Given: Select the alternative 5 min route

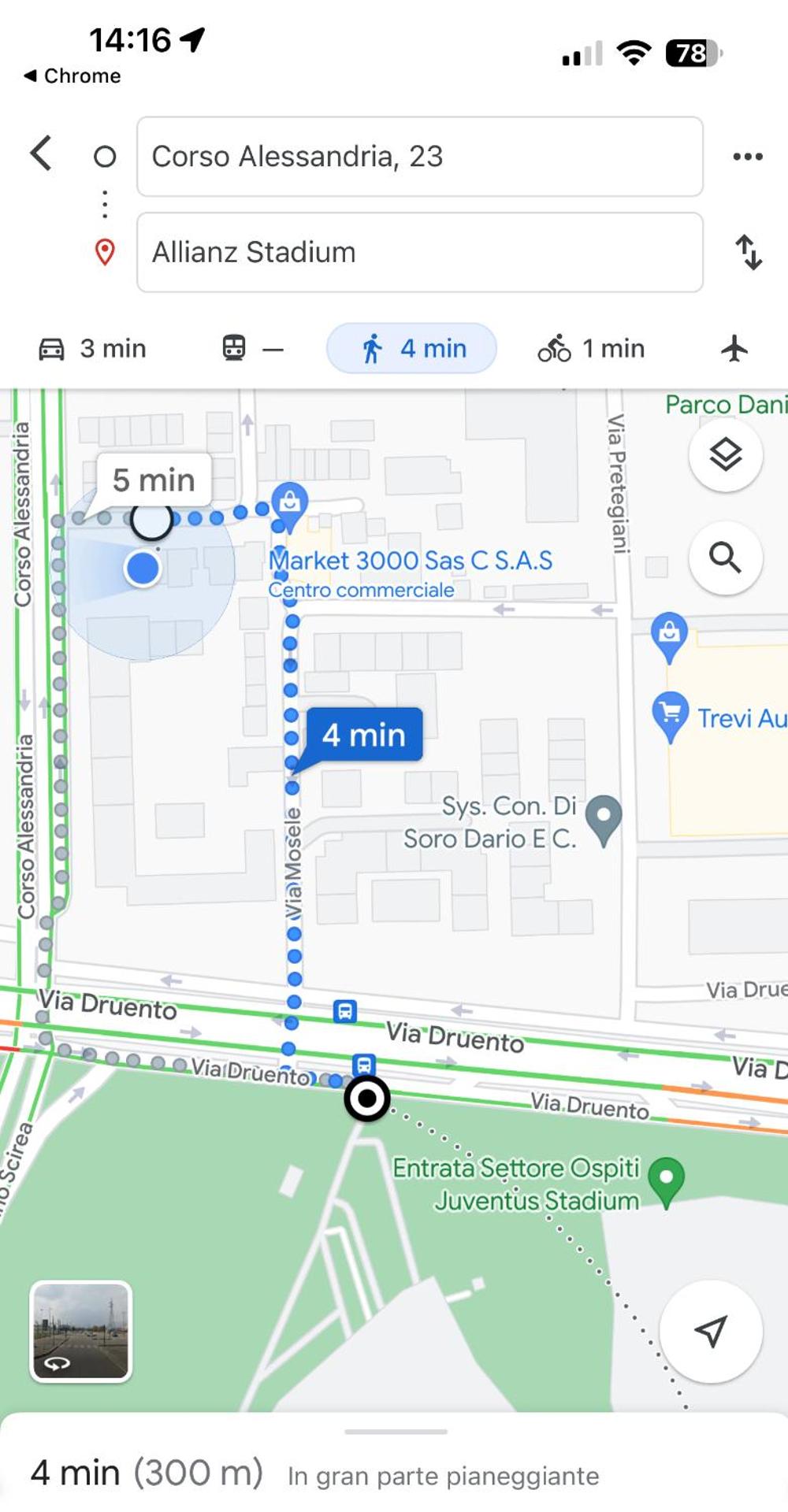Looking at the screenshot, I should 154,480.
